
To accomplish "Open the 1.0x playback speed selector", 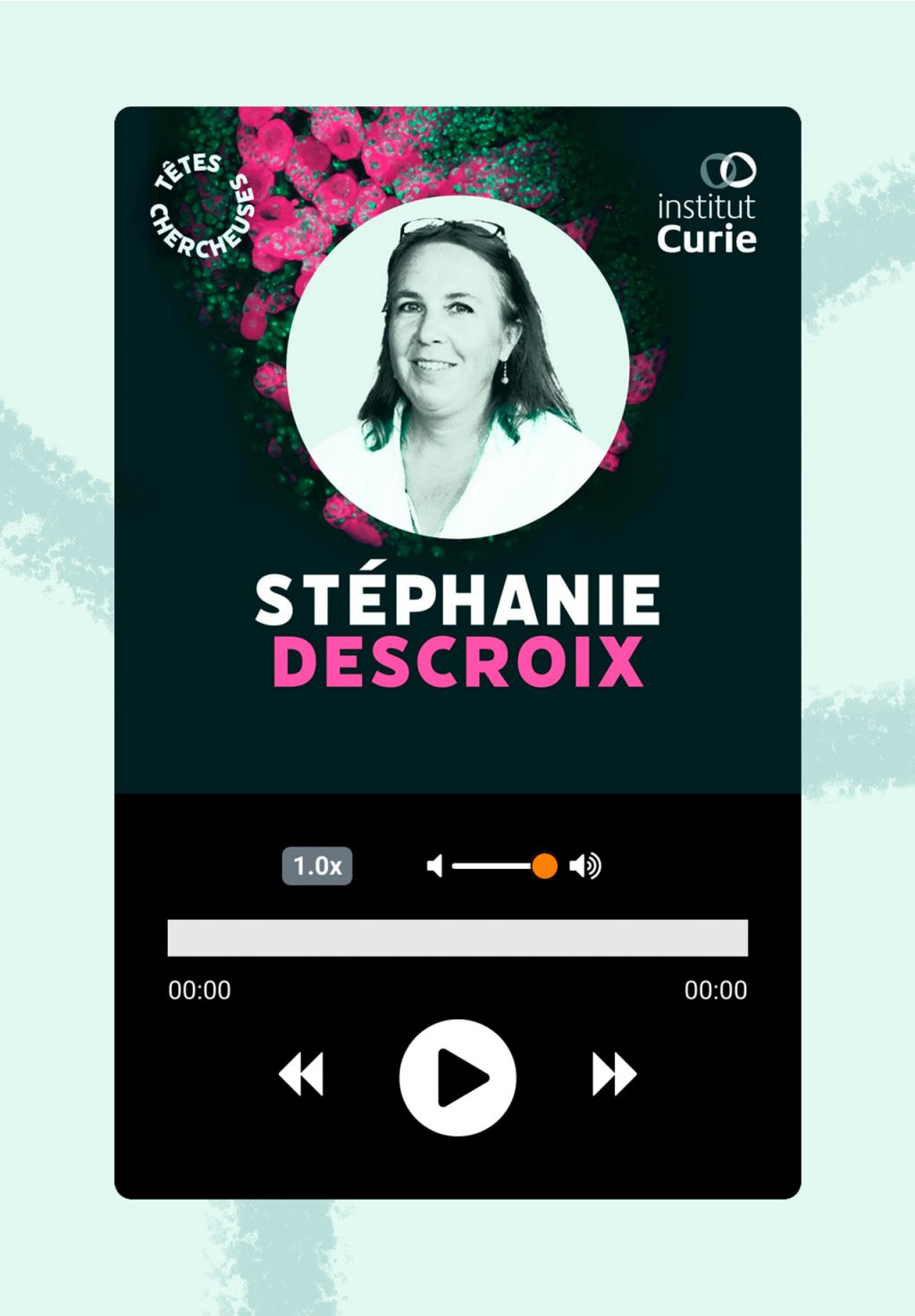I will pyautogui.click(x=319, y=865).
